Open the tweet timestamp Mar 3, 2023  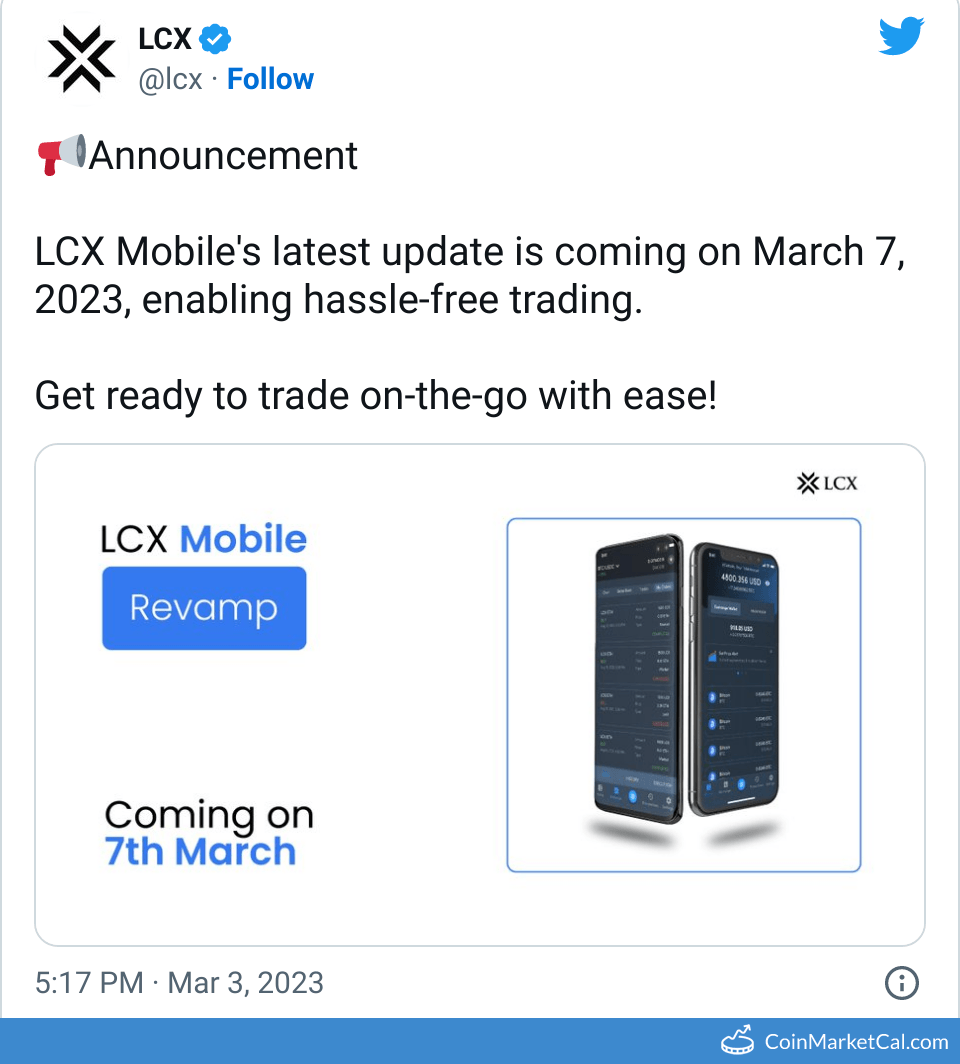click(x=179, y=983)
